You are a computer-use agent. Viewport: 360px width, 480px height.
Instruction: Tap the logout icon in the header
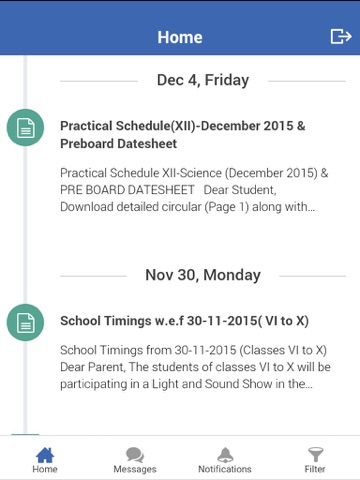coord(341,36)
